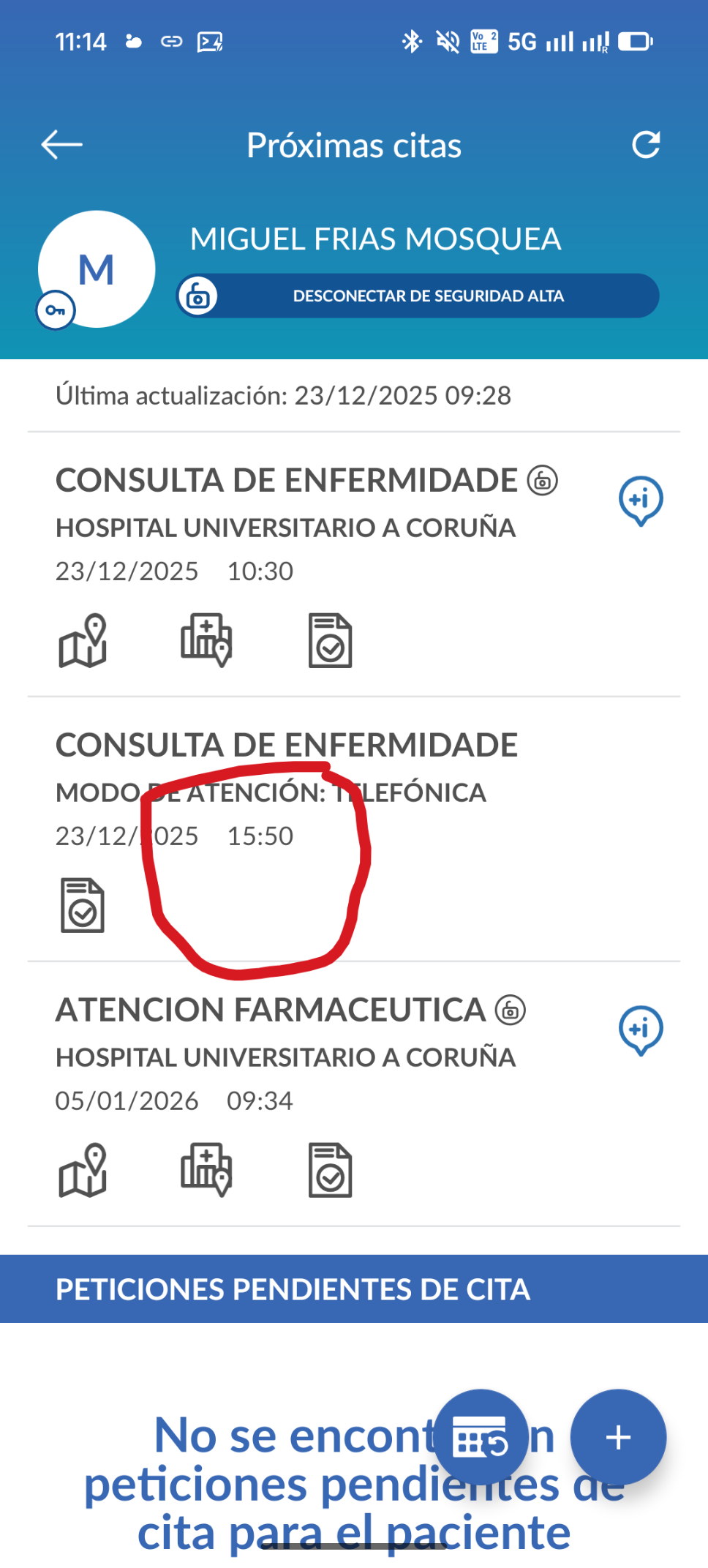Go back using the top arrow
This screenshot has width=708, height=1568.
pyautogui.click(x=61, y=145)
